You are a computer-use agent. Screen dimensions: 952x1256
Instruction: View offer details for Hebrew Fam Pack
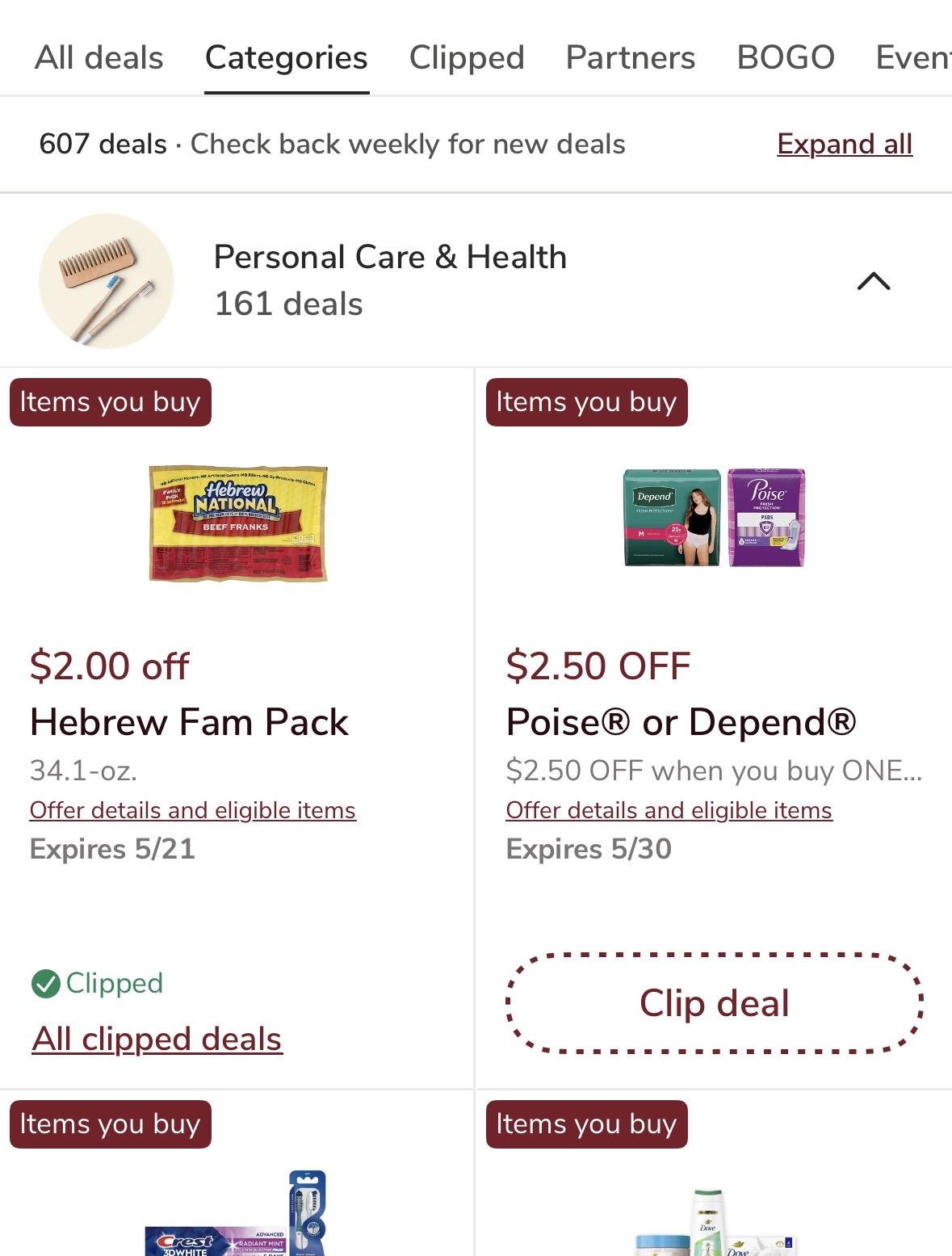tap(193, 810)
